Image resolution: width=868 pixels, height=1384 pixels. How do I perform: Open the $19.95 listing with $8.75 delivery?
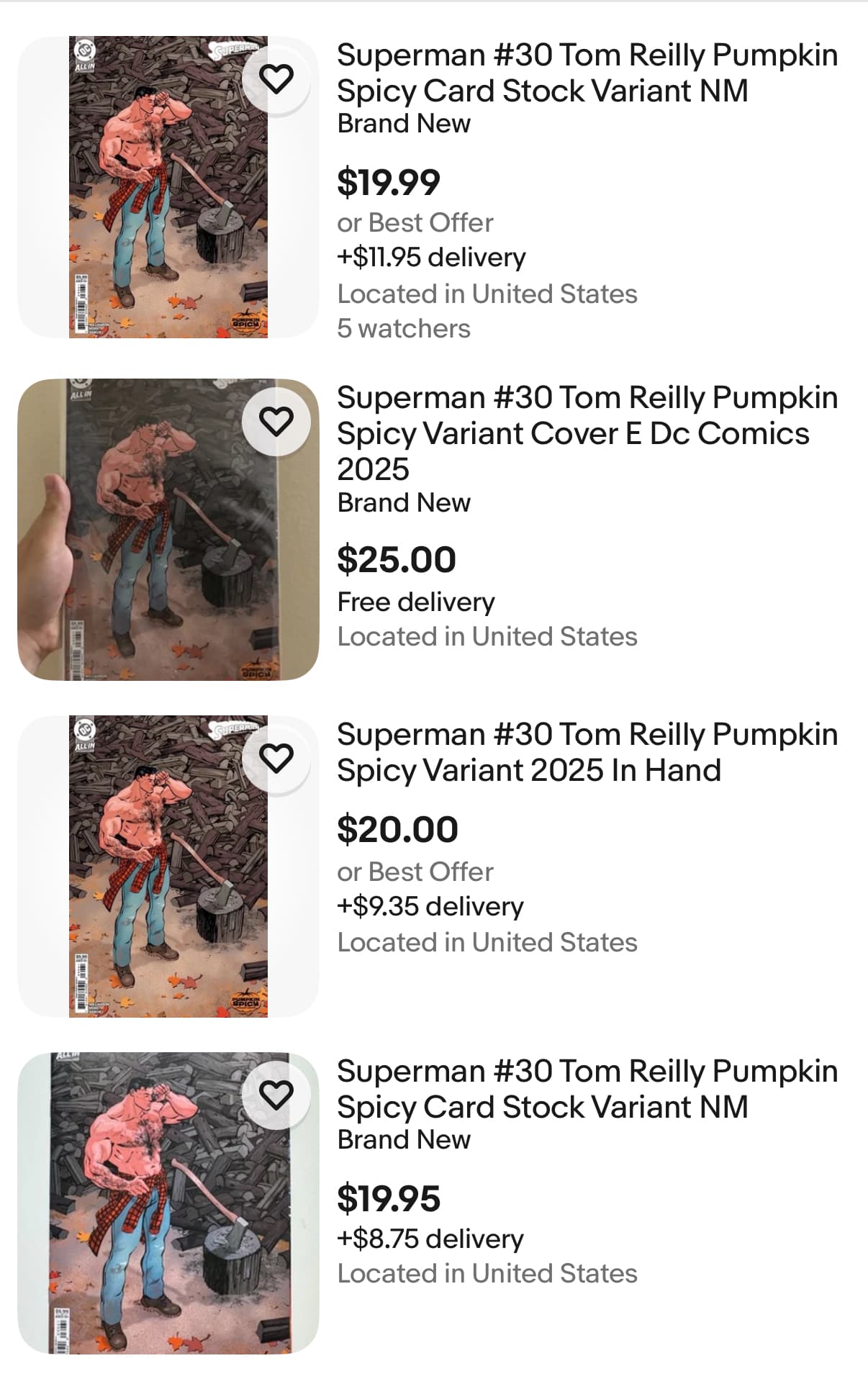pyautogui.click(x=587, y=1089)
